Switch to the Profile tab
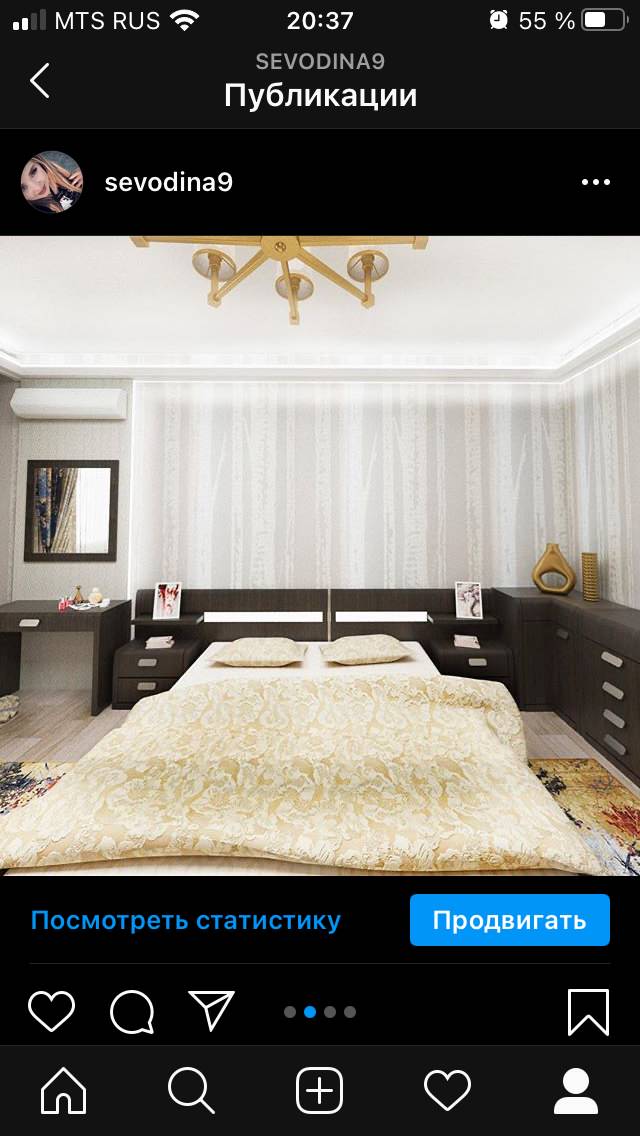The height and width of the screenshot is (1136, 640). point(575,1090)
